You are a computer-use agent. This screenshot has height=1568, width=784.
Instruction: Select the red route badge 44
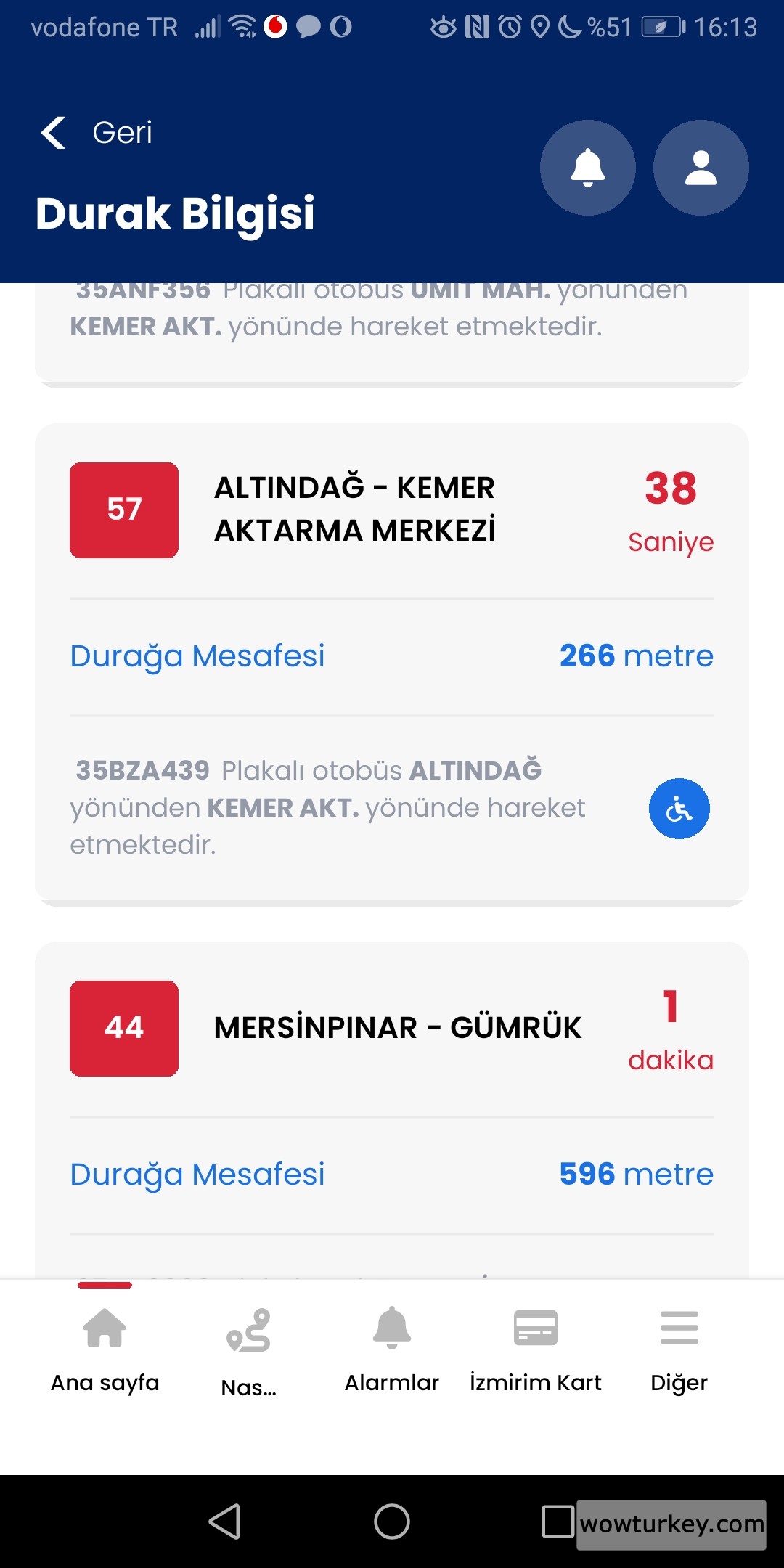(x=123, y=1027)
